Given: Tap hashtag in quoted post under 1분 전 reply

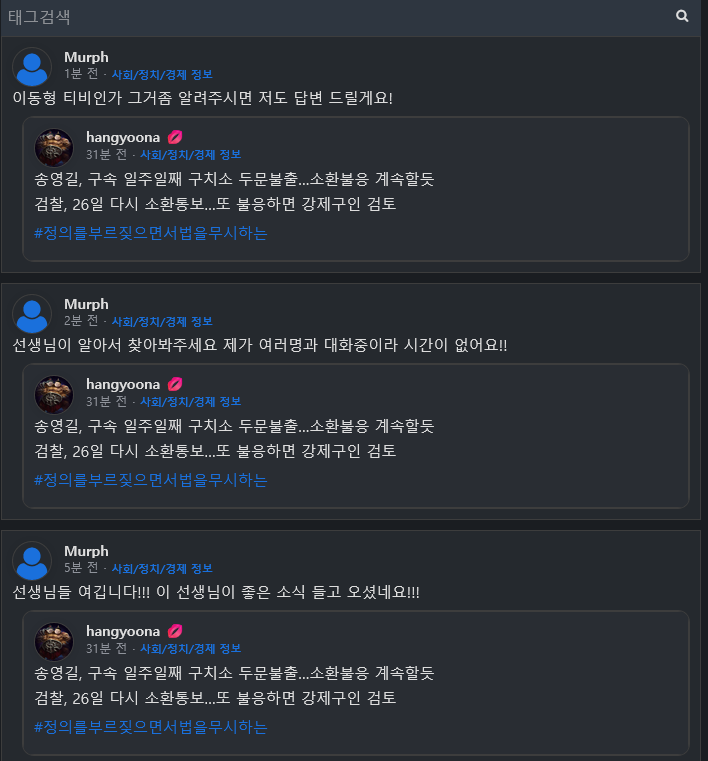Looking at the screenshot, I should click(150, 233).
